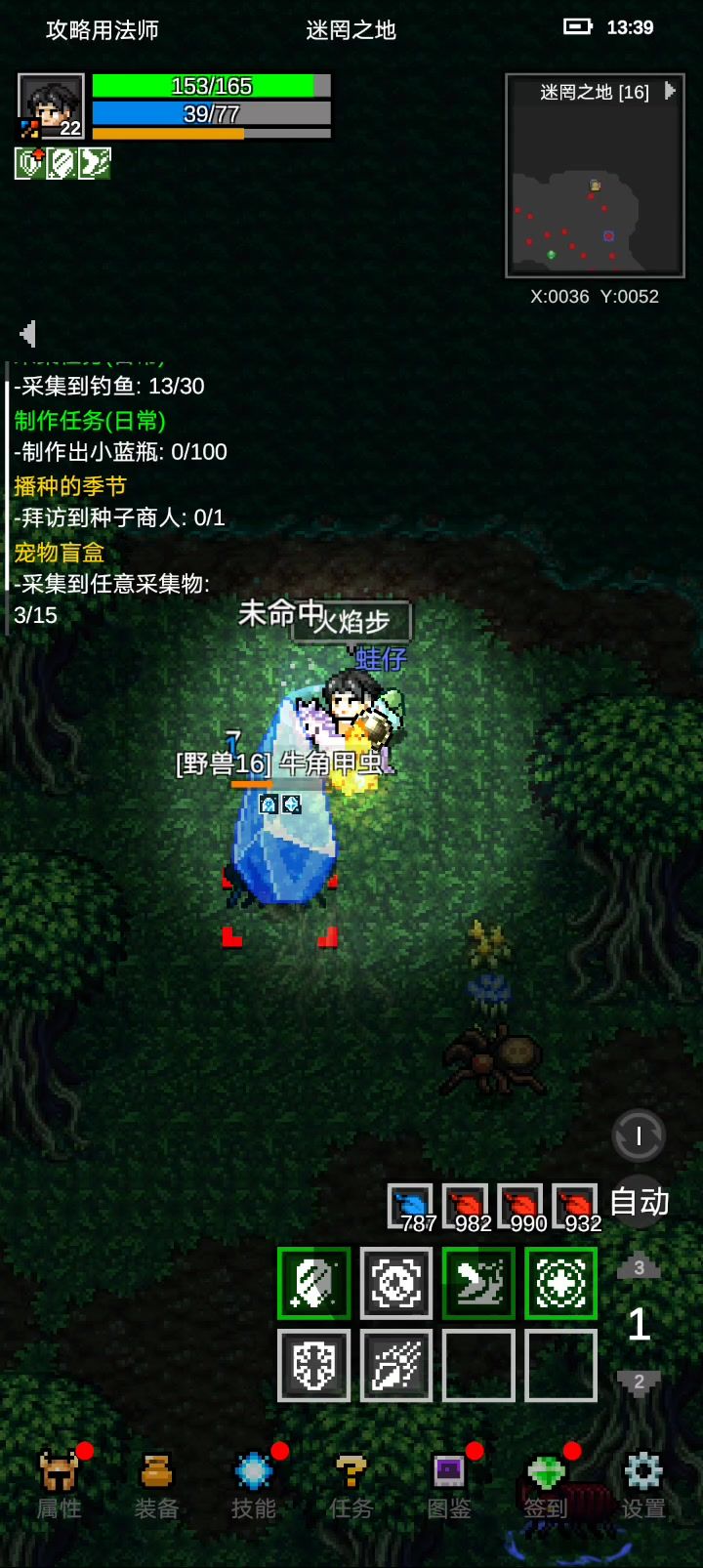Open the 属性 attributes menu

coord(59,1484)
